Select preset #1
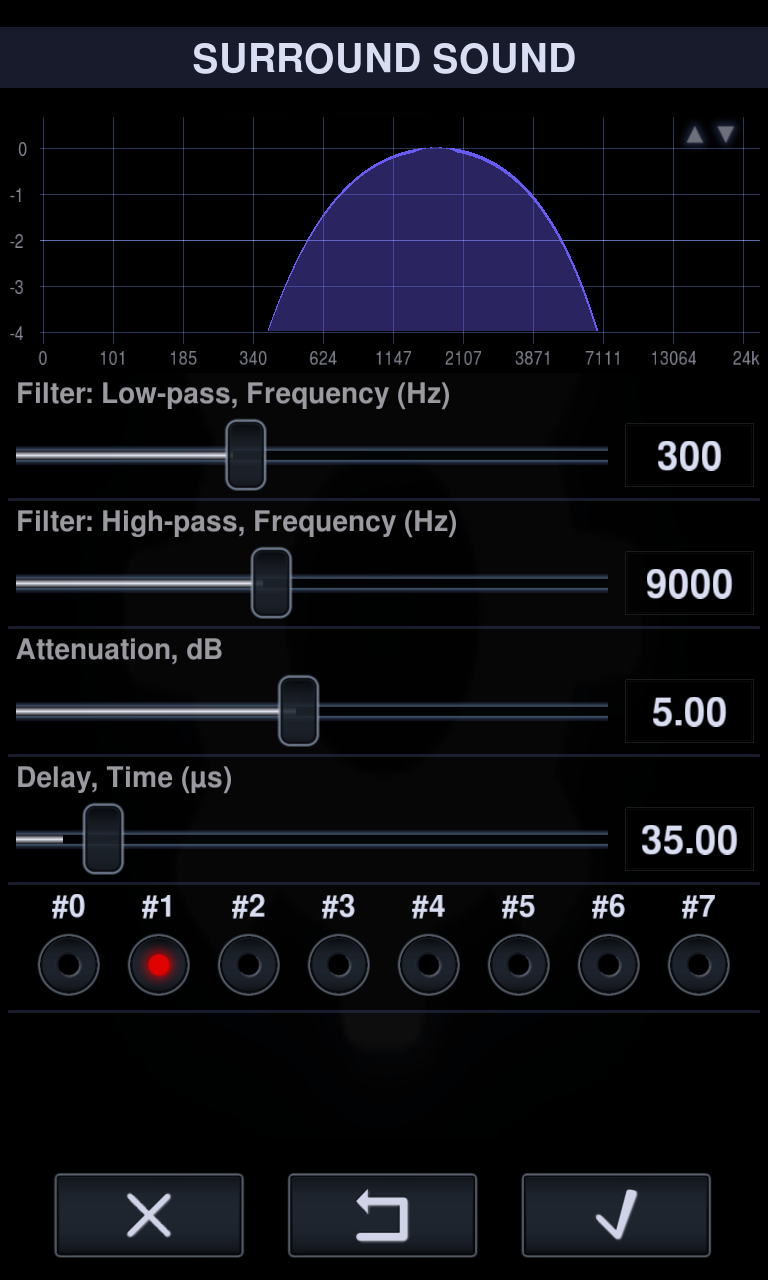768x1280 pixels. (x=159, y=965)
